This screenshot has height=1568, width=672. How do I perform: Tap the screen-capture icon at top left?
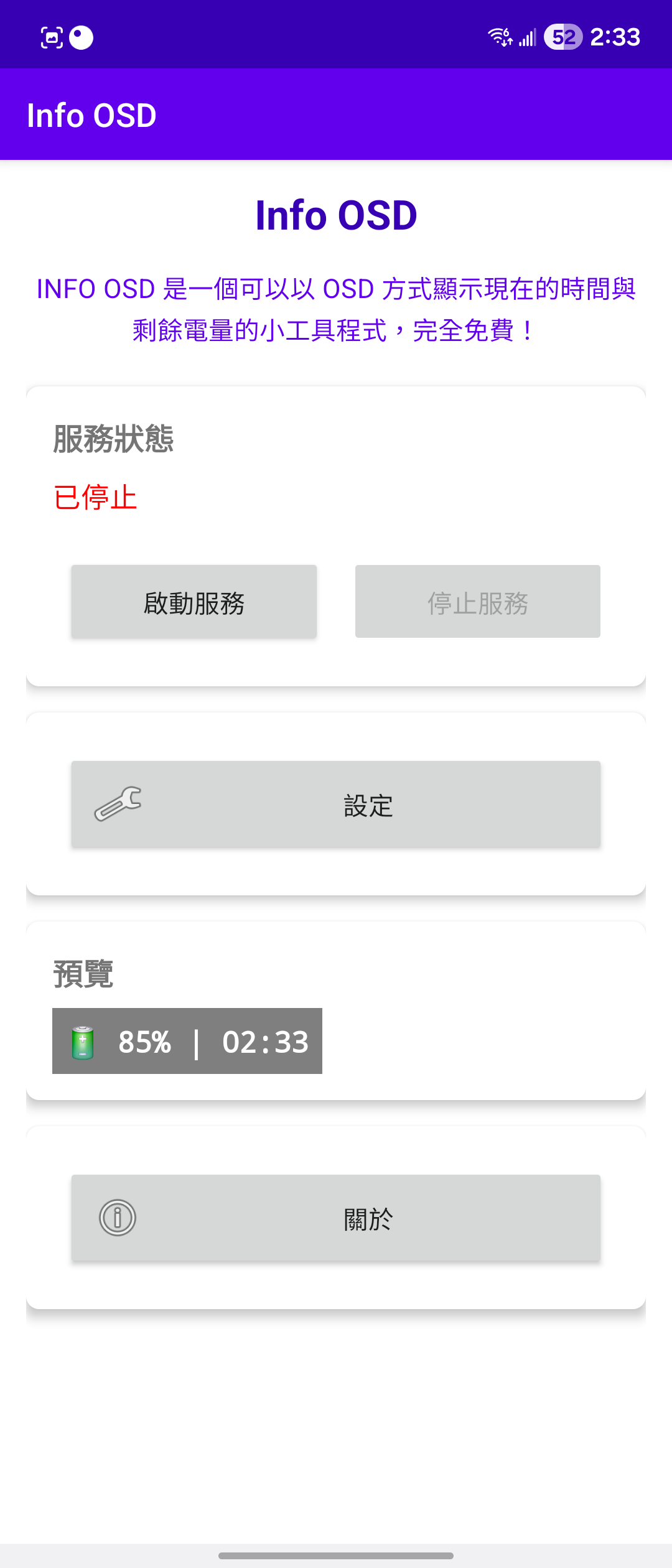(x=52, y=37)
